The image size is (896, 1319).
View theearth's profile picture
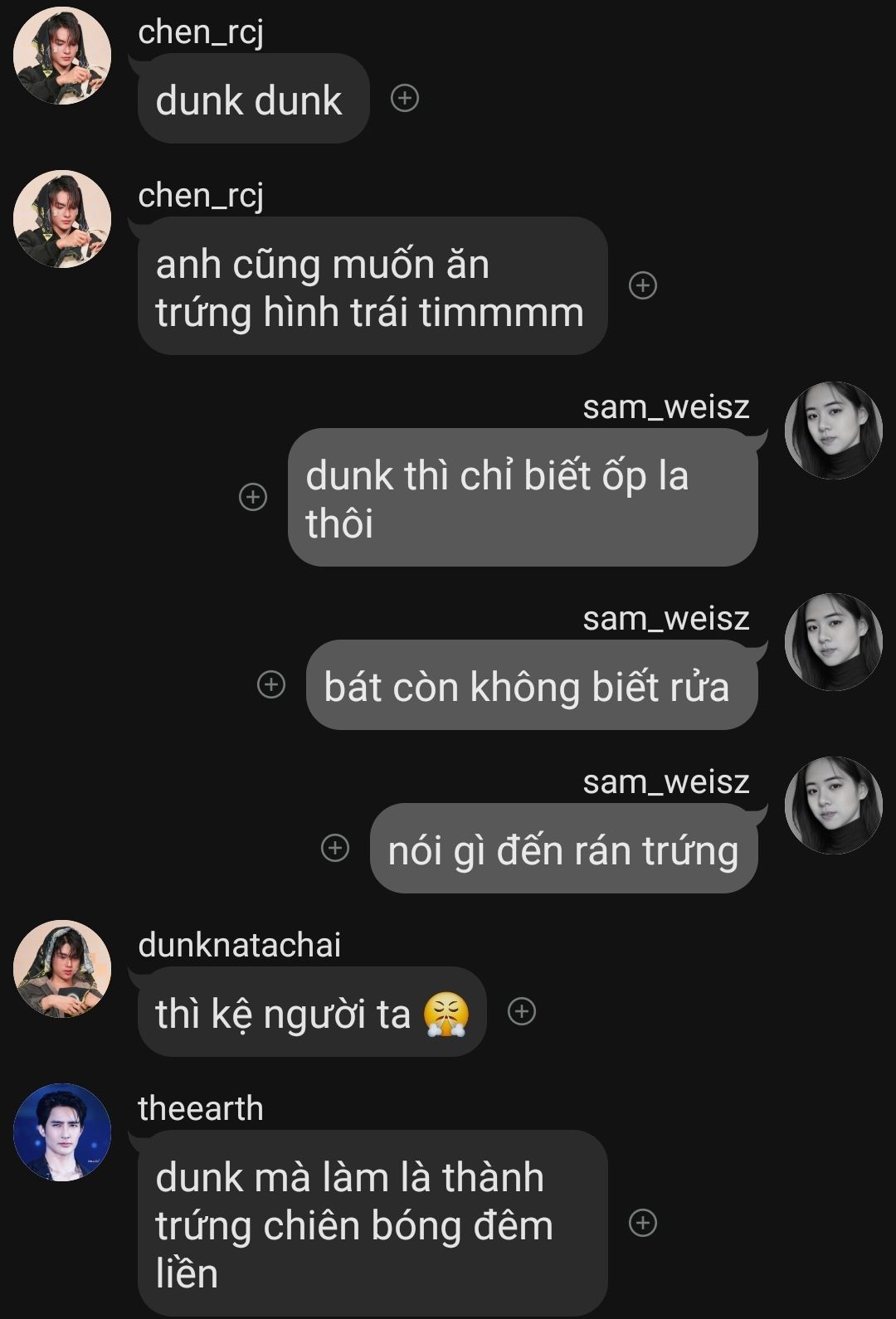click(x=62, y=1132)
